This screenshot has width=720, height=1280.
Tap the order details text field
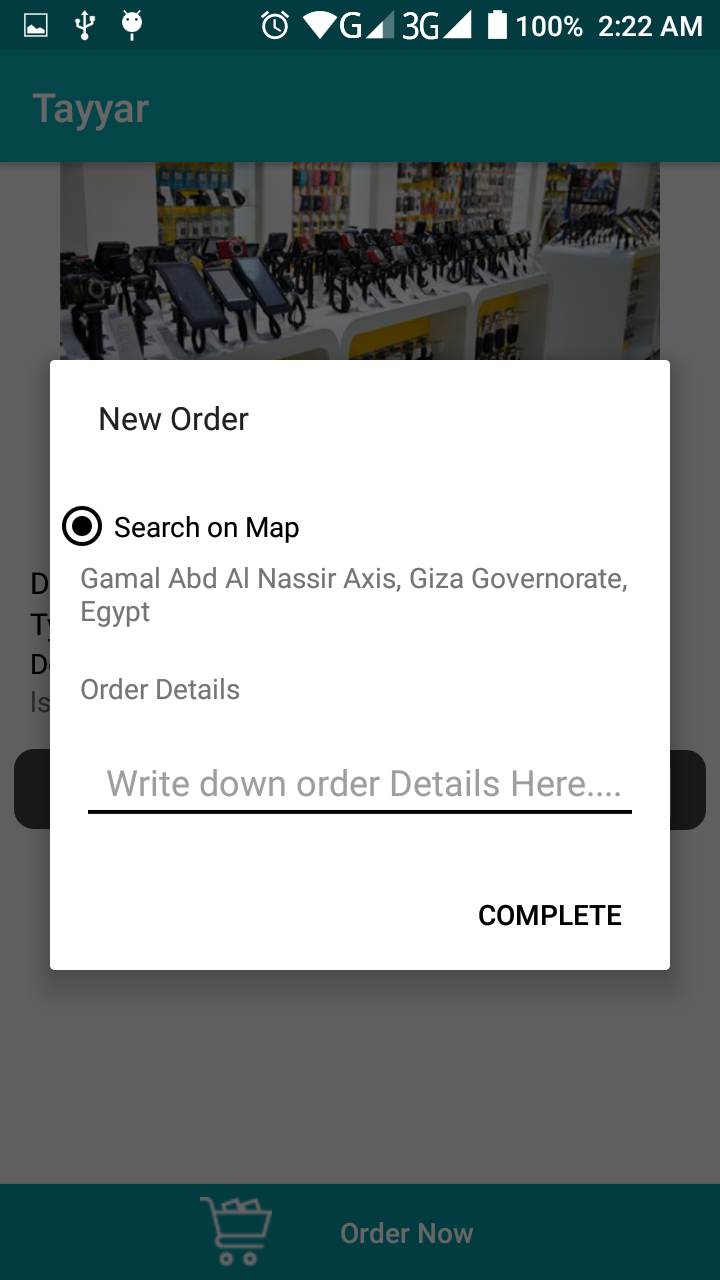(x=360, y=783)
